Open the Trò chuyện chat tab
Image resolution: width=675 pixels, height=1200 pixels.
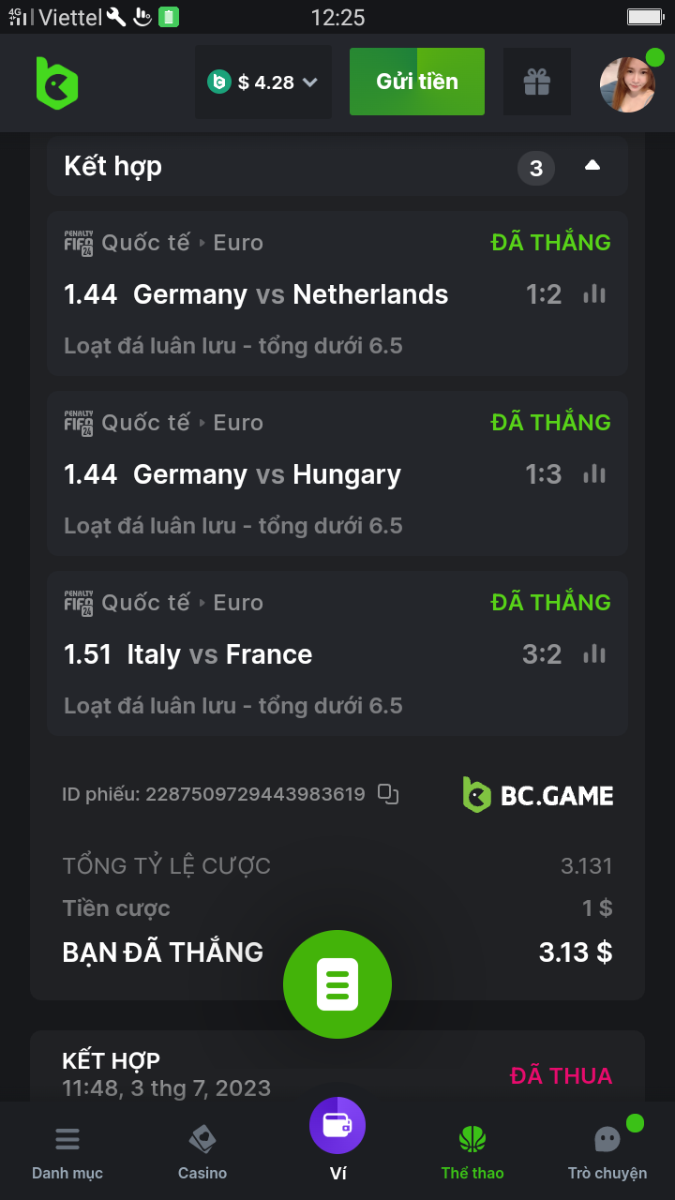point(607,1152)
